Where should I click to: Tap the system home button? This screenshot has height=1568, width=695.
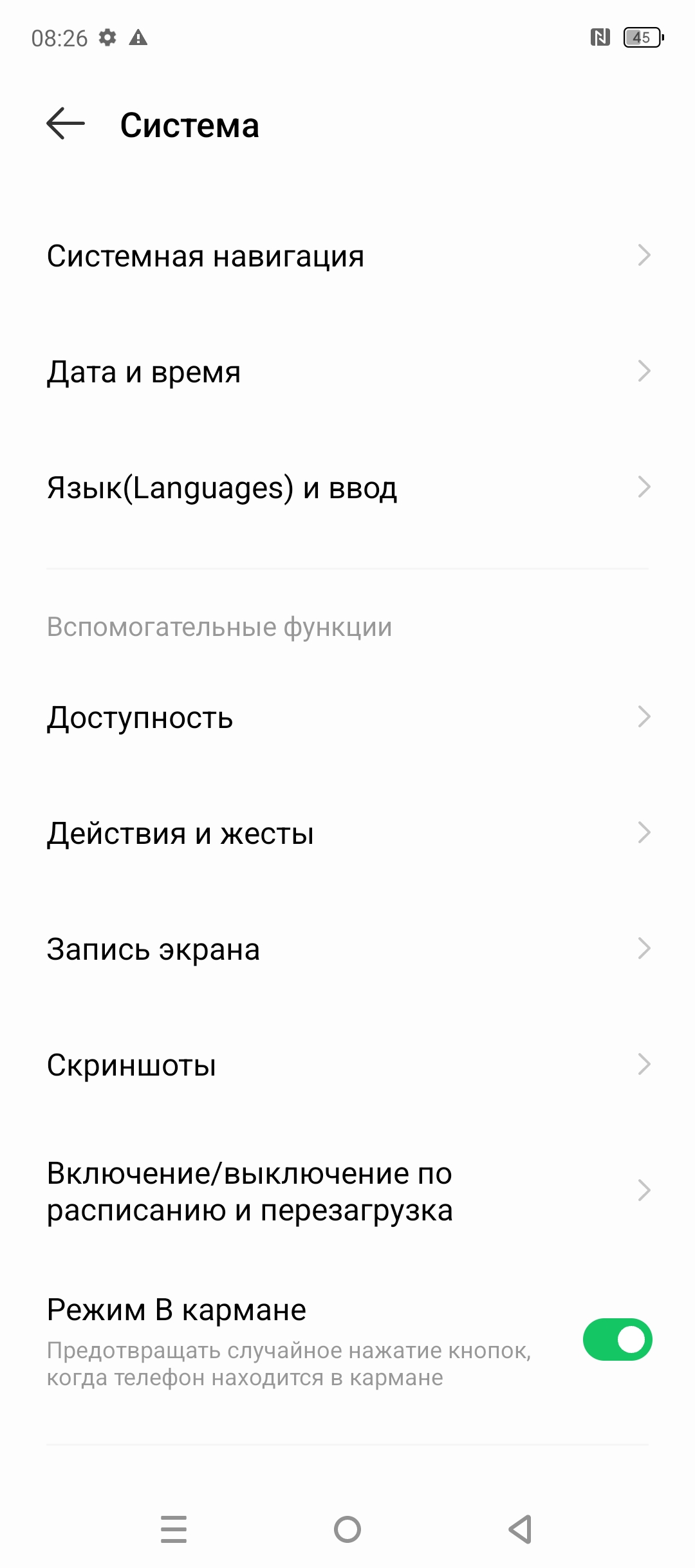(x=347, y=1529)
